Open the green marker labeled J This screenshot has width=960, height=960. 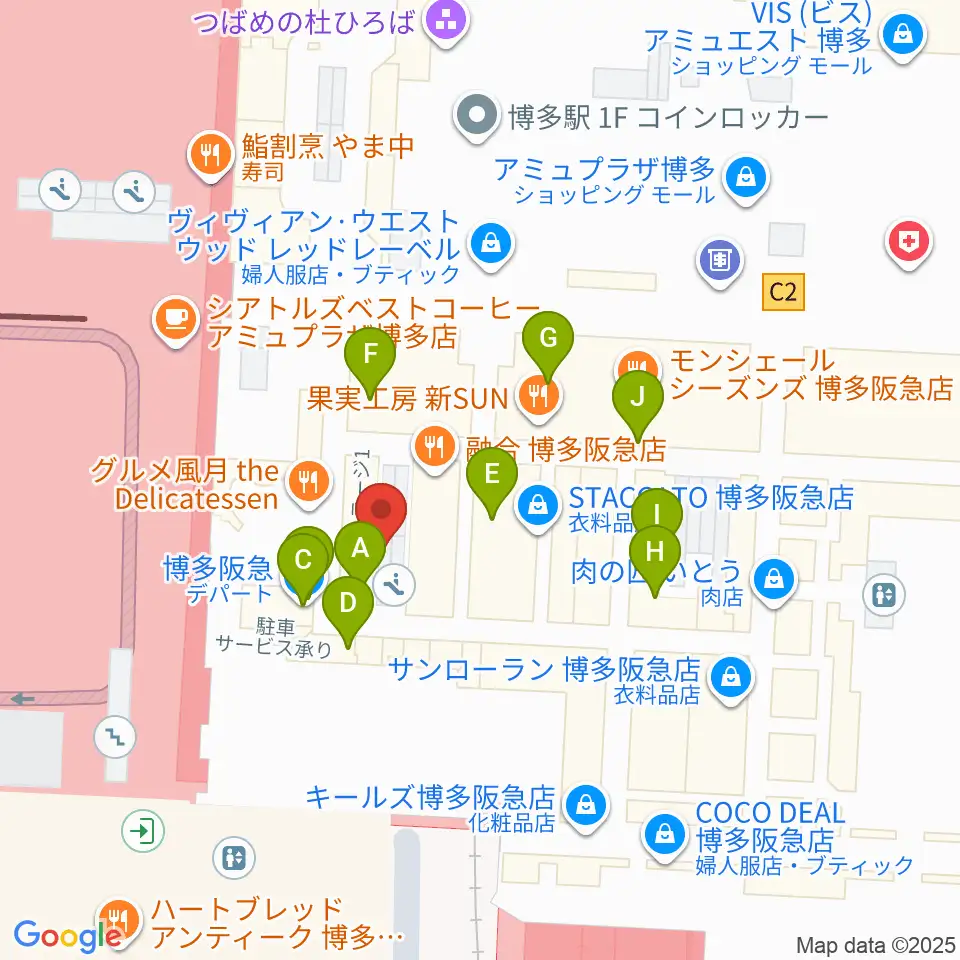click(638, 399)
